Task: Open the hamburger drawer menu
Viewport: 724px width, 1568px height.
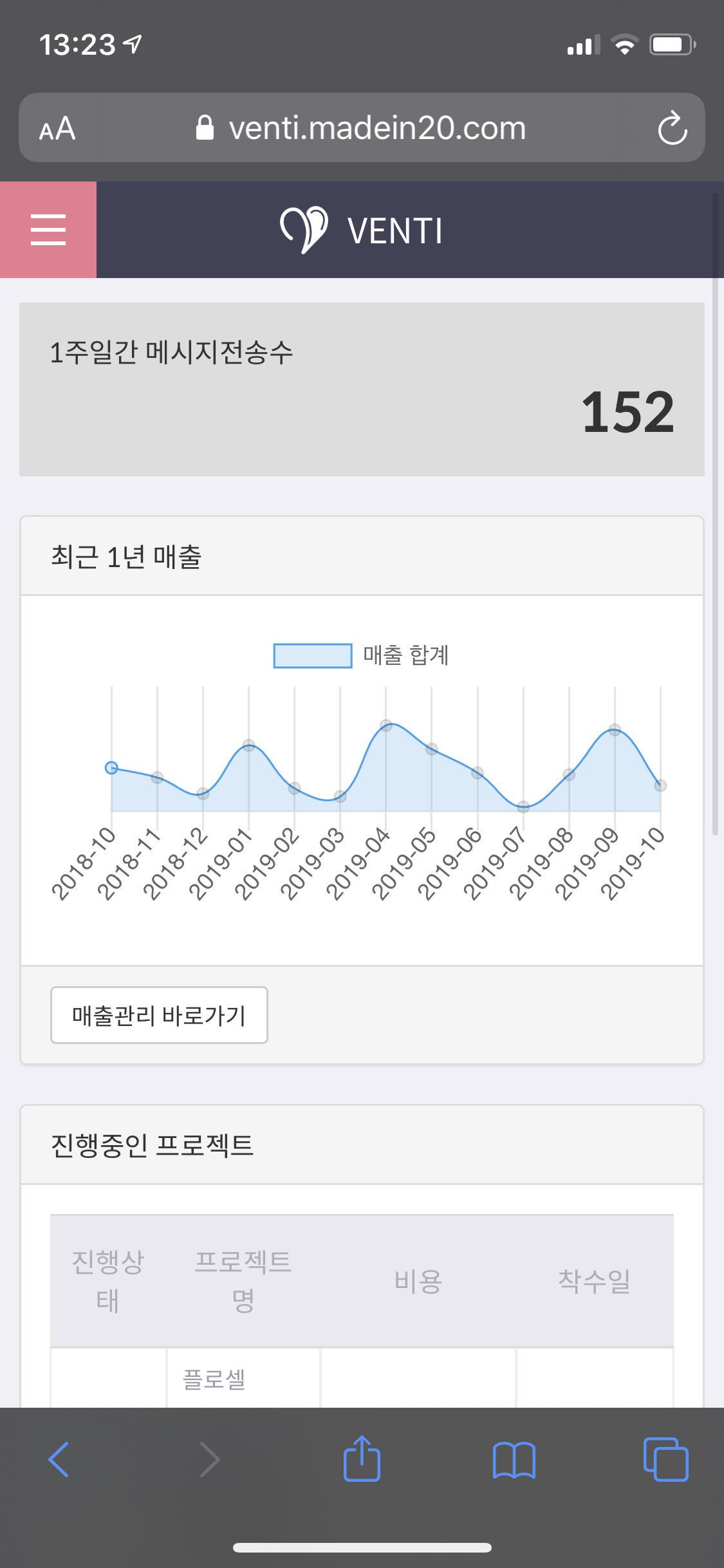Action: (48, 230)
